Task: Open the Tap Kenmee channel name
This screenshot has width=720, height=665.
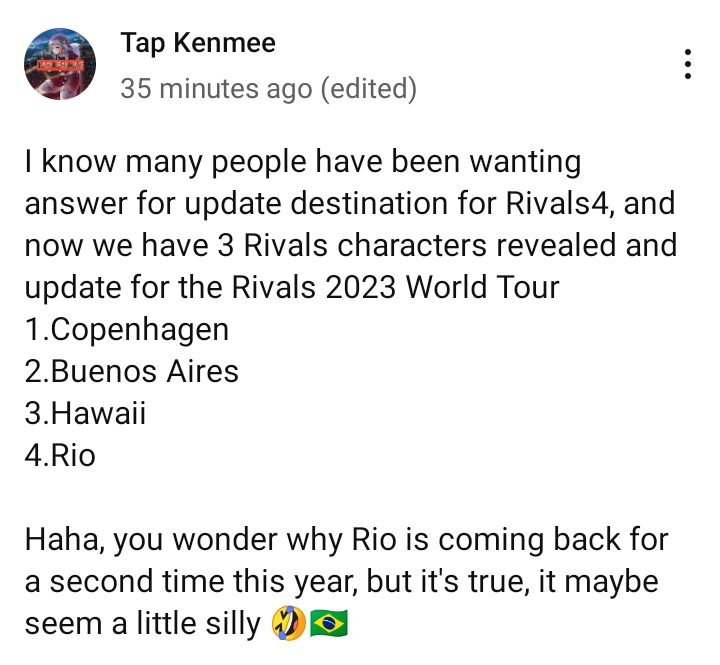Action: coord(197,43)
